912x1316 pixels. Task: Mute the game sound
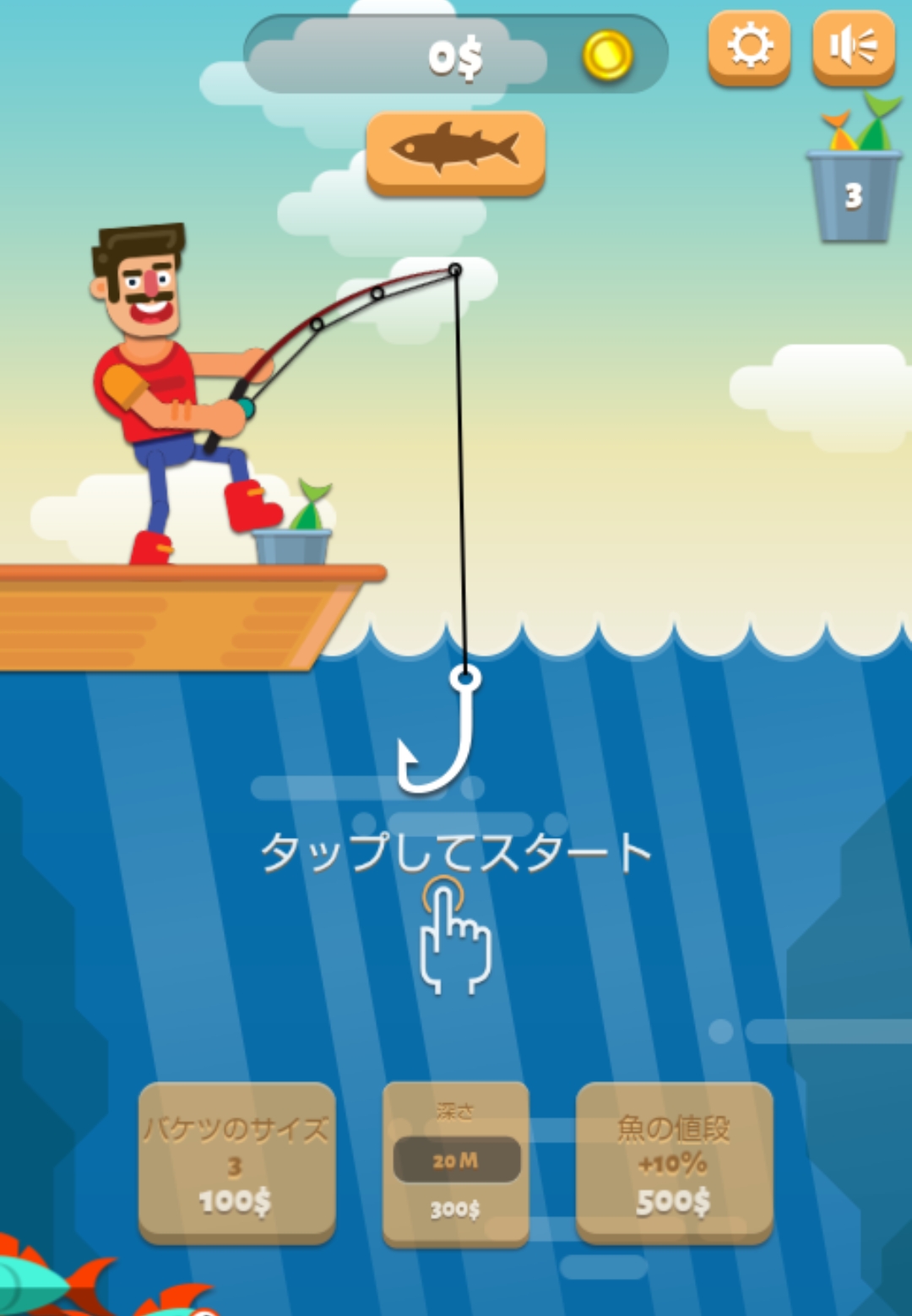click(x=853, y=46)
